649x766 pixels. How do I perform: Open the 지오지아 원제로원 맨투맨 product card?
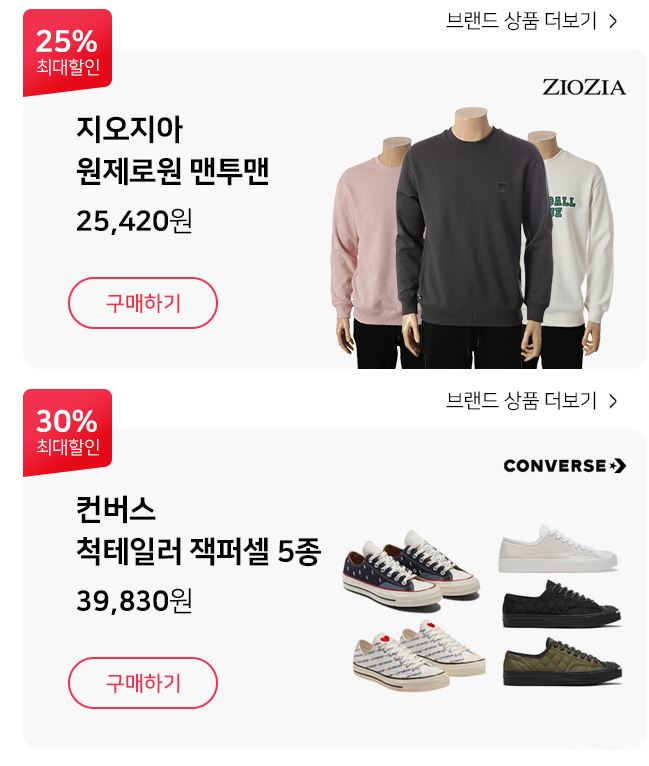tap(335, 209)
